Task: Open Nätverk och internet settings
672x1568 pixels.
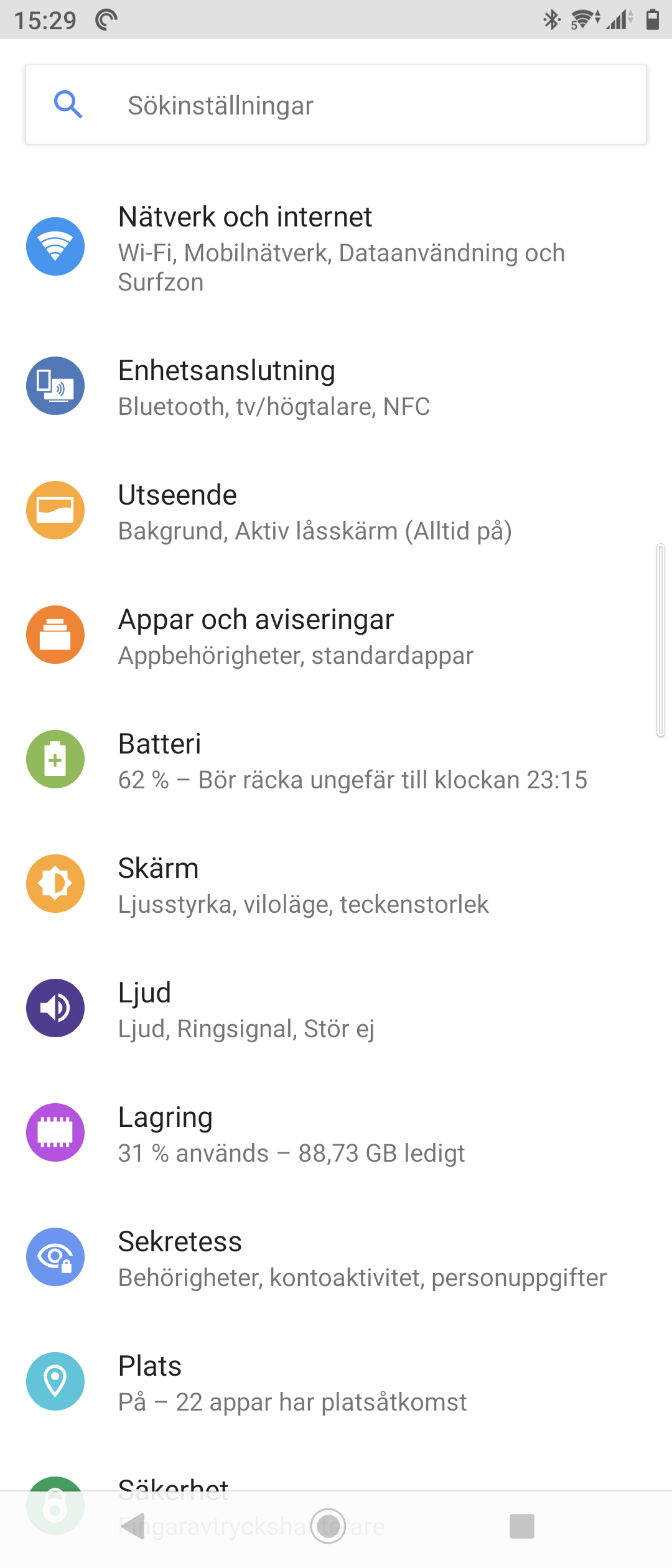Action: point(336,248)
